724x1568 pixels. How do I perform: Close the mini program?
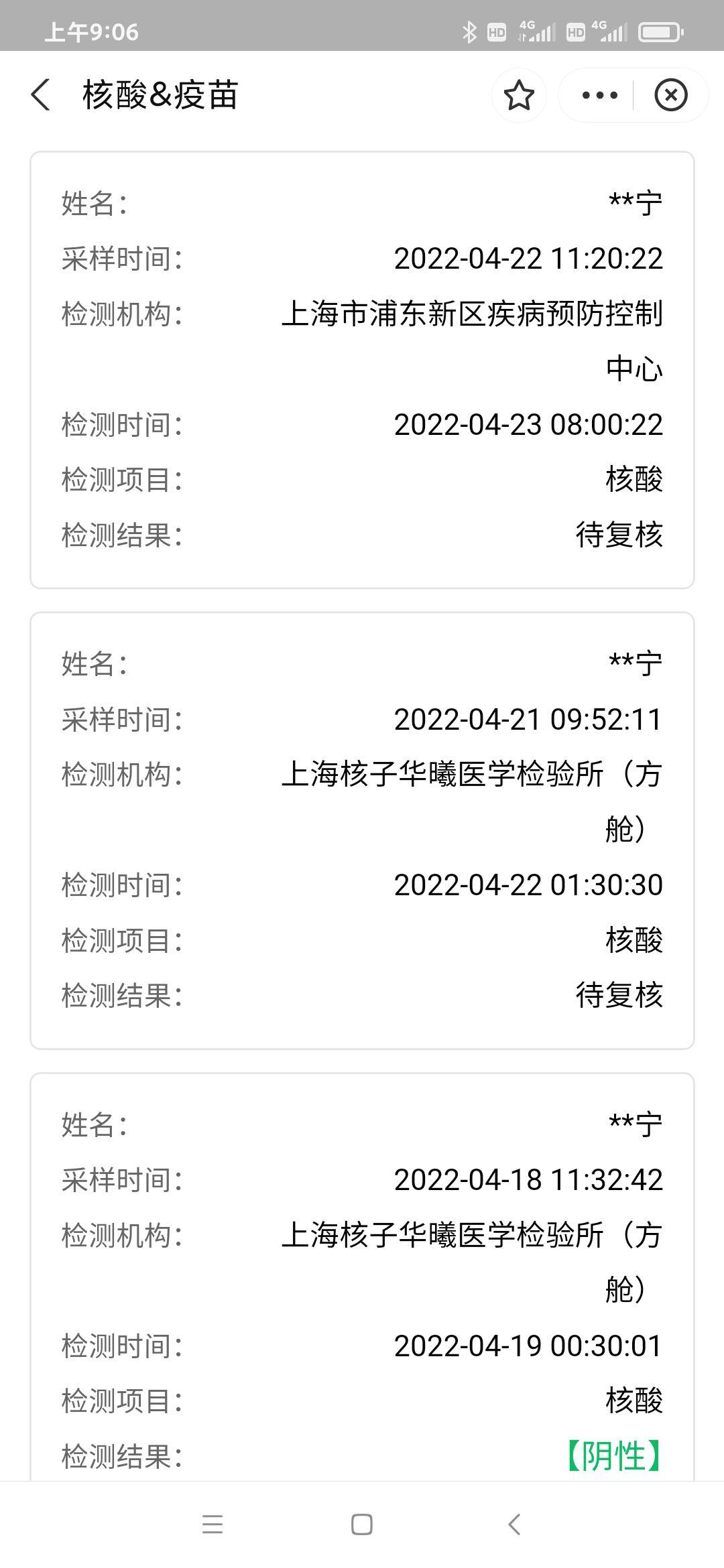point(670,95)
